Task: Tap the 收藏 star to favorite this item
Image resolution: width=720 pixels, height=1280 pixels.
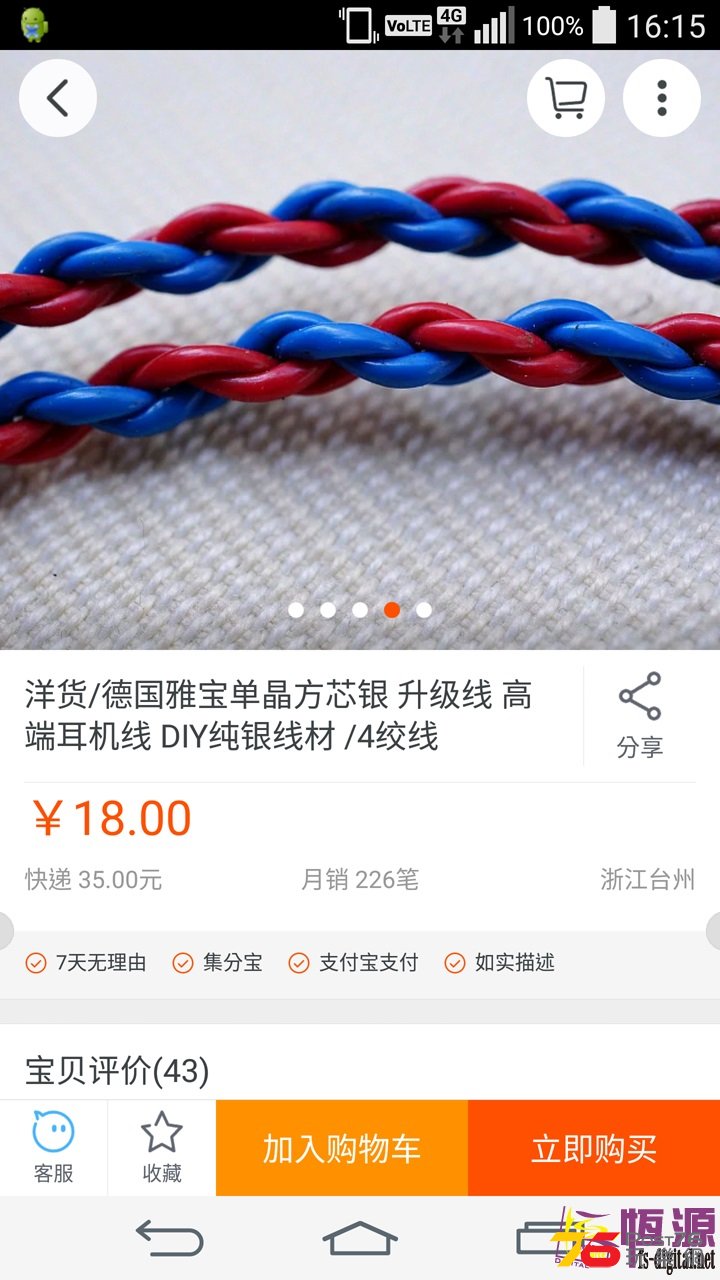Action: tap(162, 1147)
